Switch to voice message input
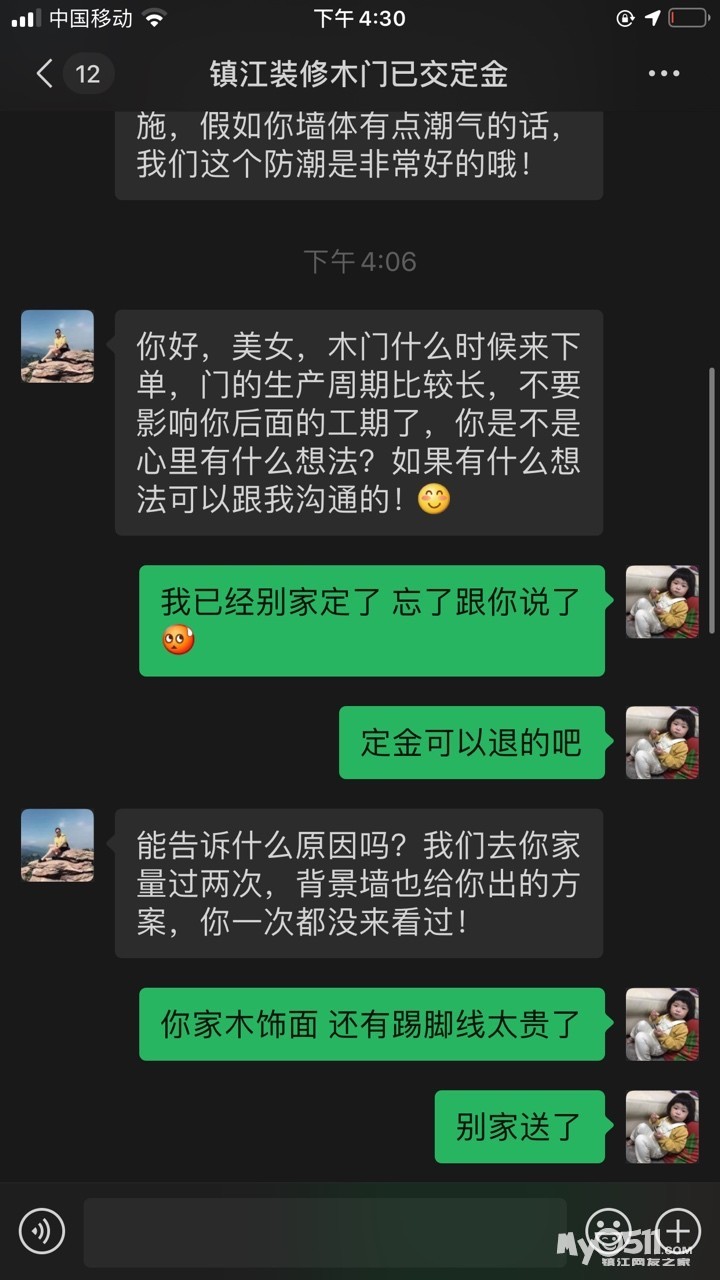Image resolution: width=720 pixels, height=1280 pixels. click(x=42, y=1231)
